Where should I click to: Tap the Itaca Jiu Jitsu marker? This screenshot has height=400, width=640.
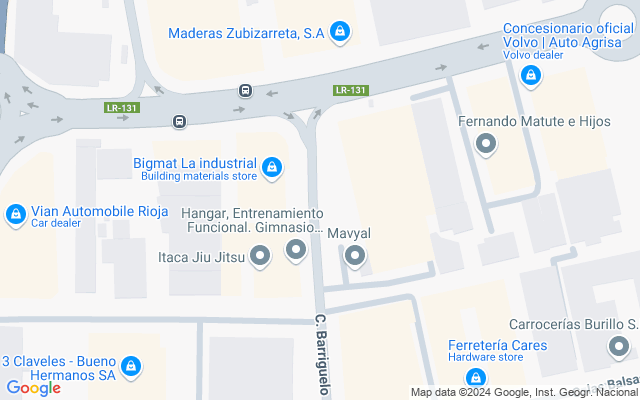[x=260, y=256]
